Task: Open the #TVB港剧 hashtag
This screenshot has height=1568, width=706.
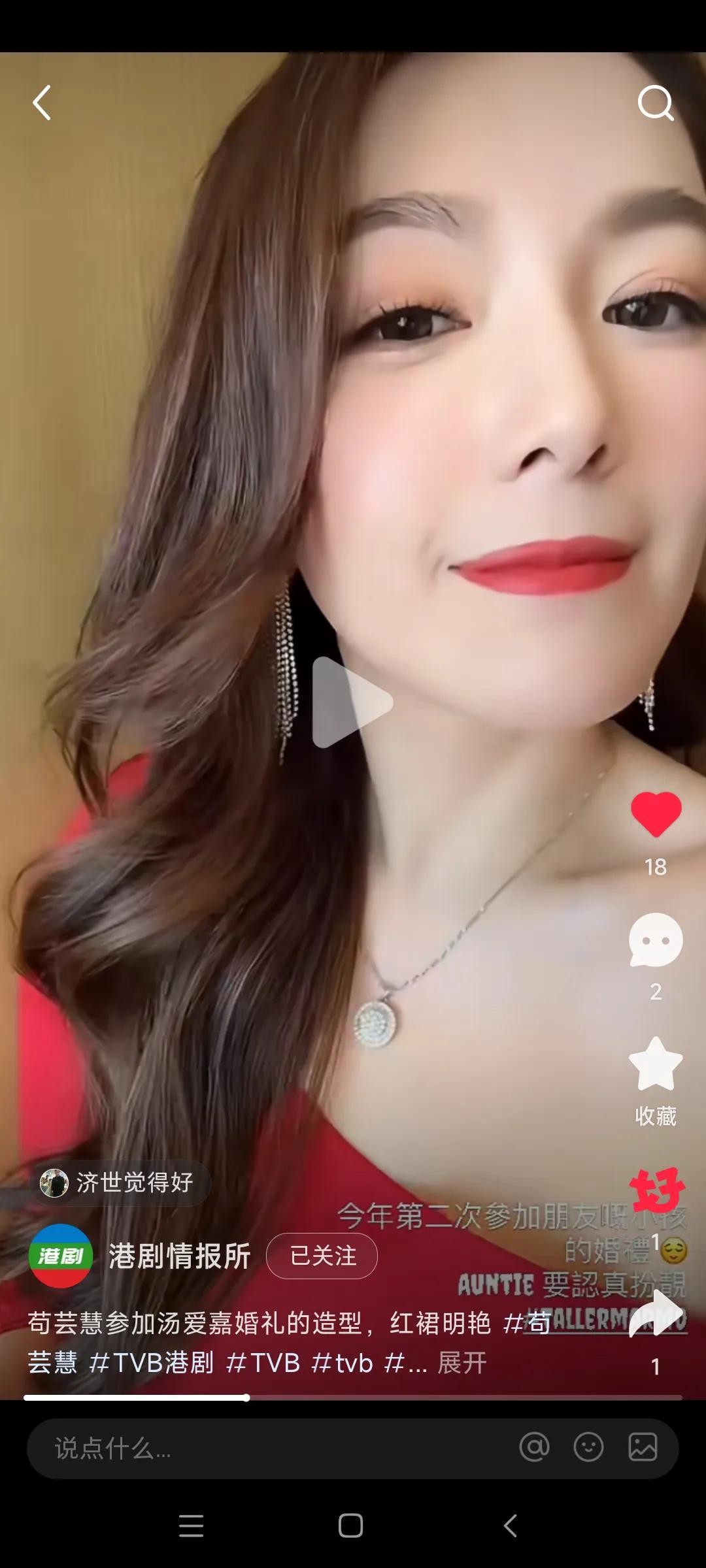Action: [152, 1363]
